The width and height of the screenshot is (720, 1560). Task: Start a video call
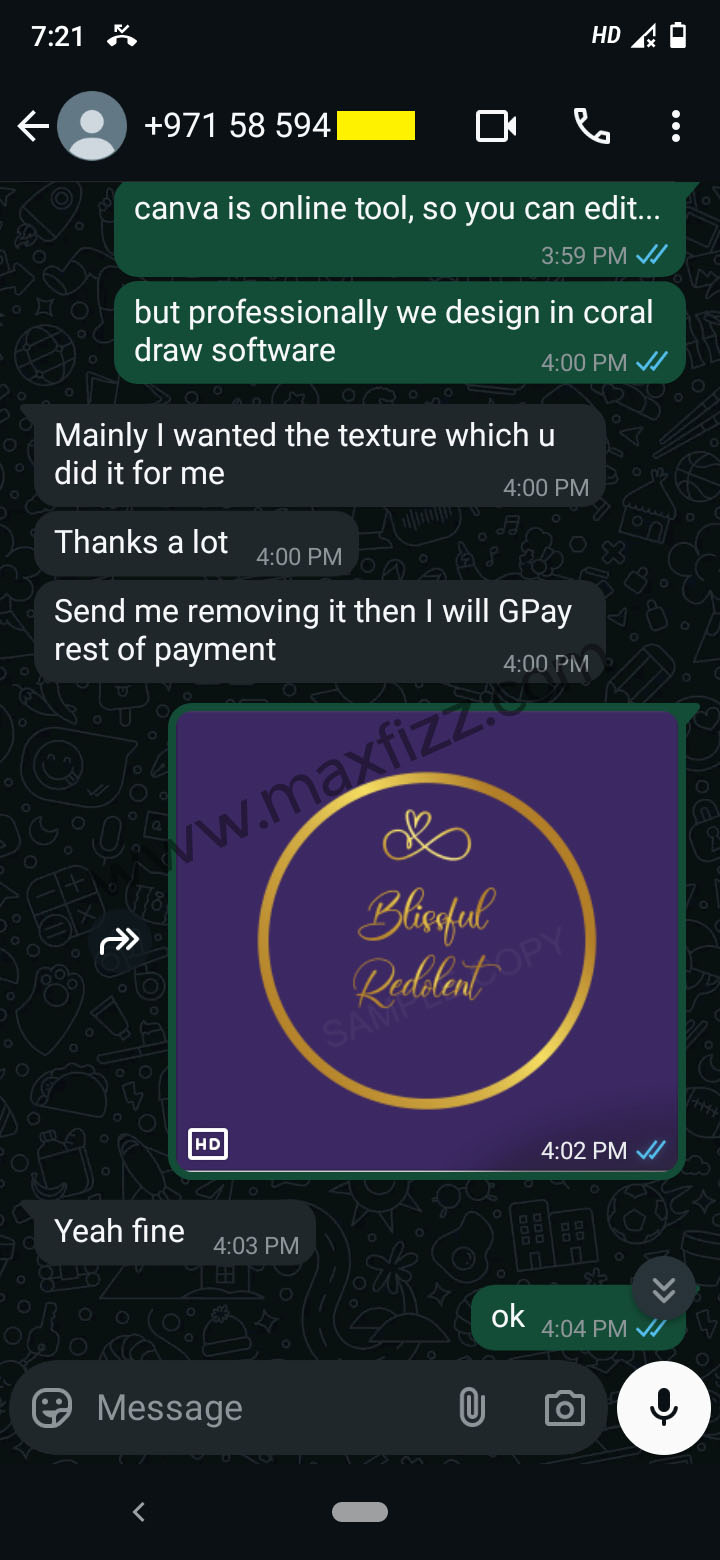click(x=496, y=127)
